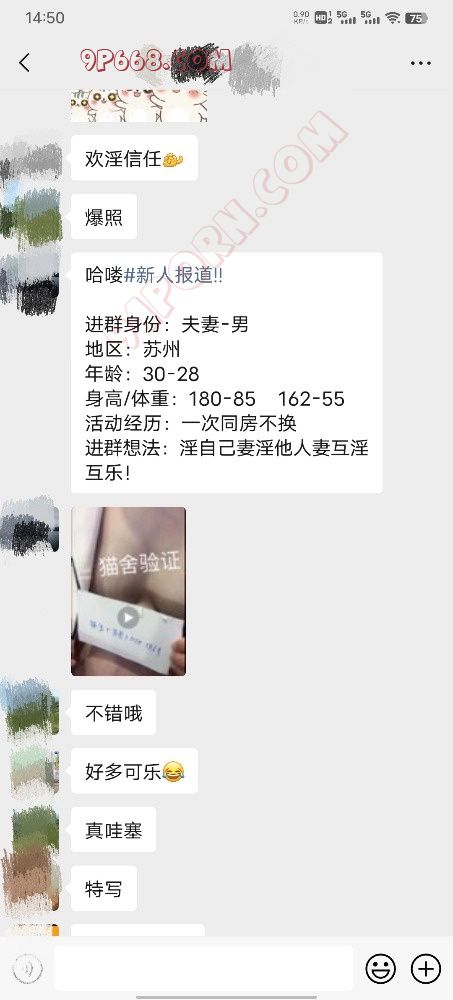Switch to voice message input
Screen dimensions: 453x1000
[27, 969]
